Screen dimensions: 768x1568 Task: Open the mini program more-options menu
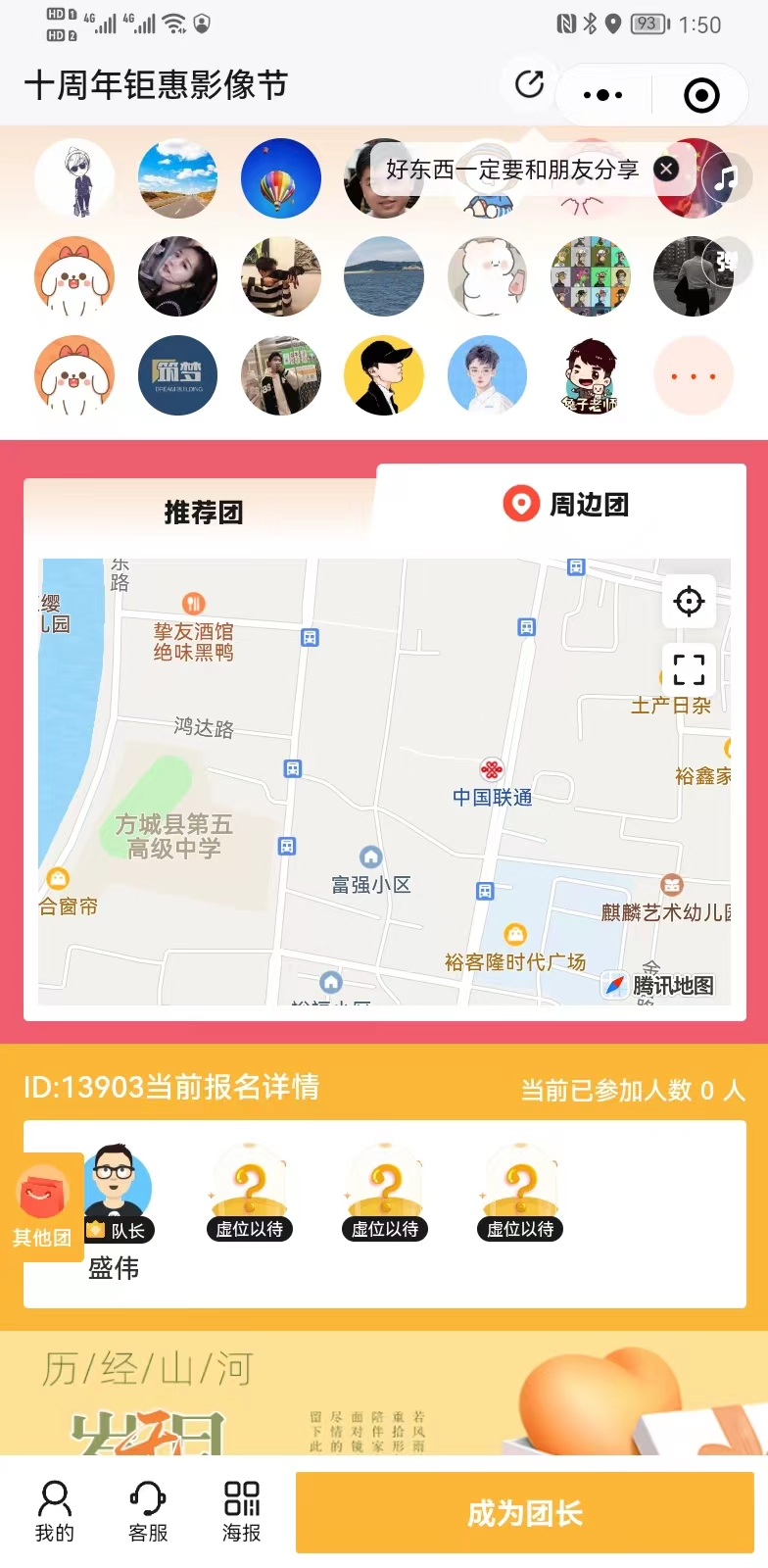tap(602, 95)
